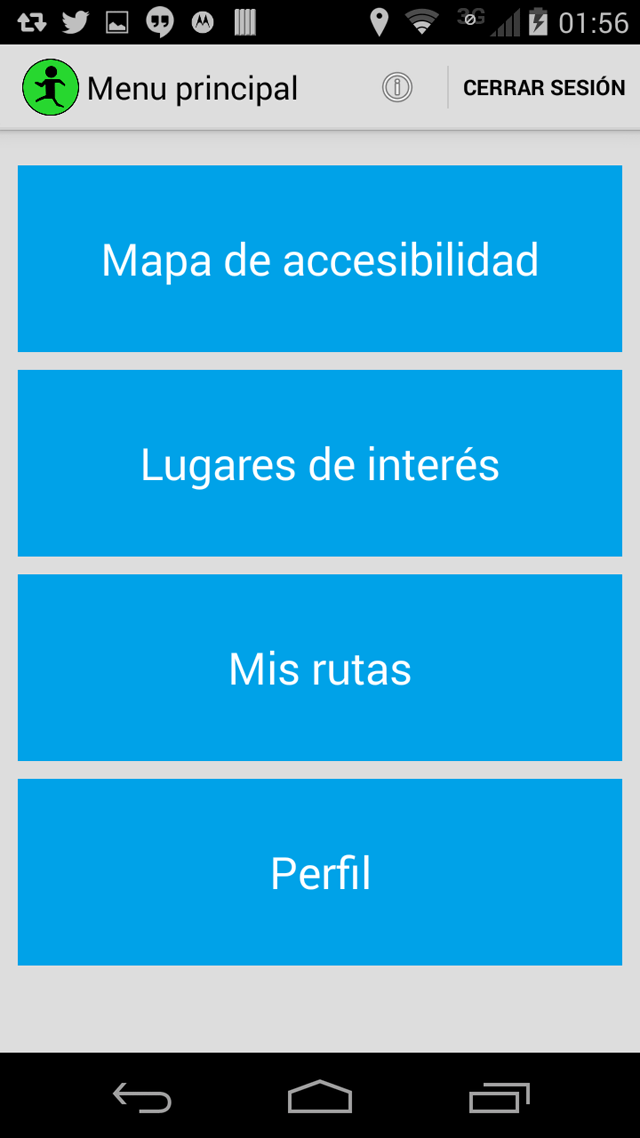The width and height of the screenshot is (640, 1138).
Task: Open the Perfil section
Action: click(x=320, y=873)
